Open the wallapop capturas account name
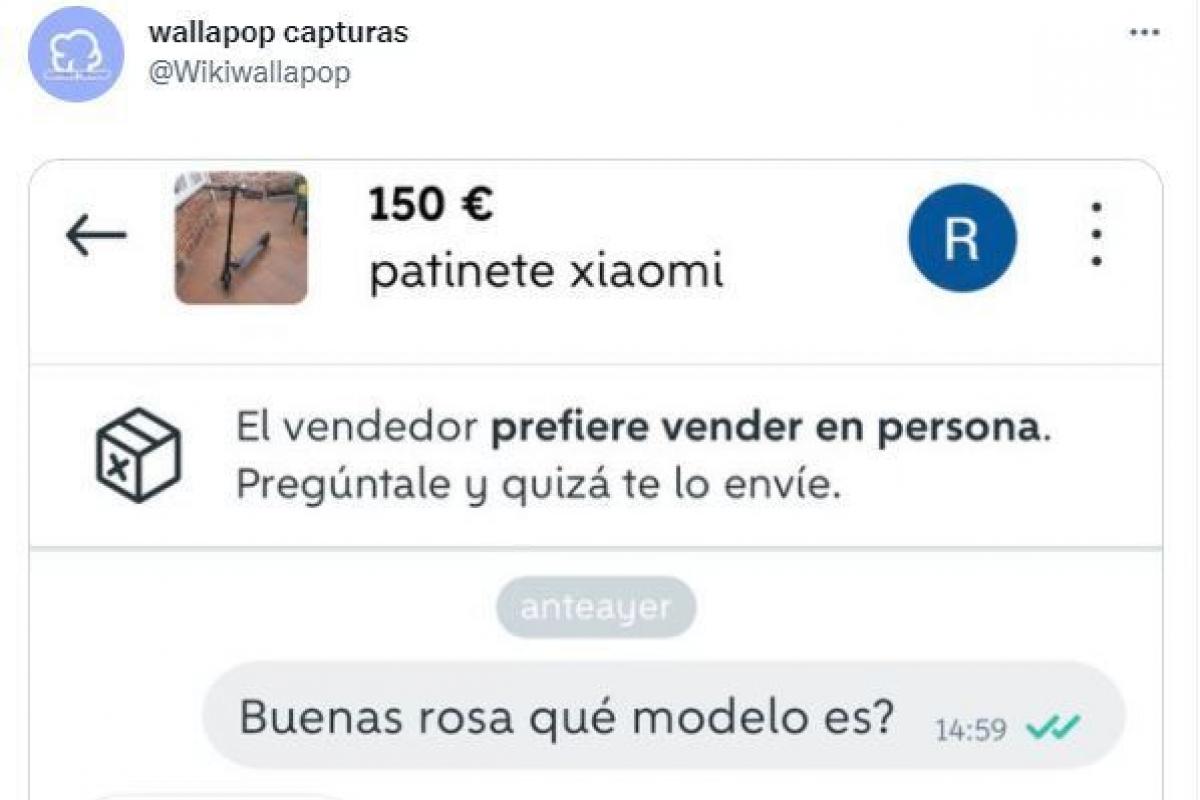 (x=278, y=32)
